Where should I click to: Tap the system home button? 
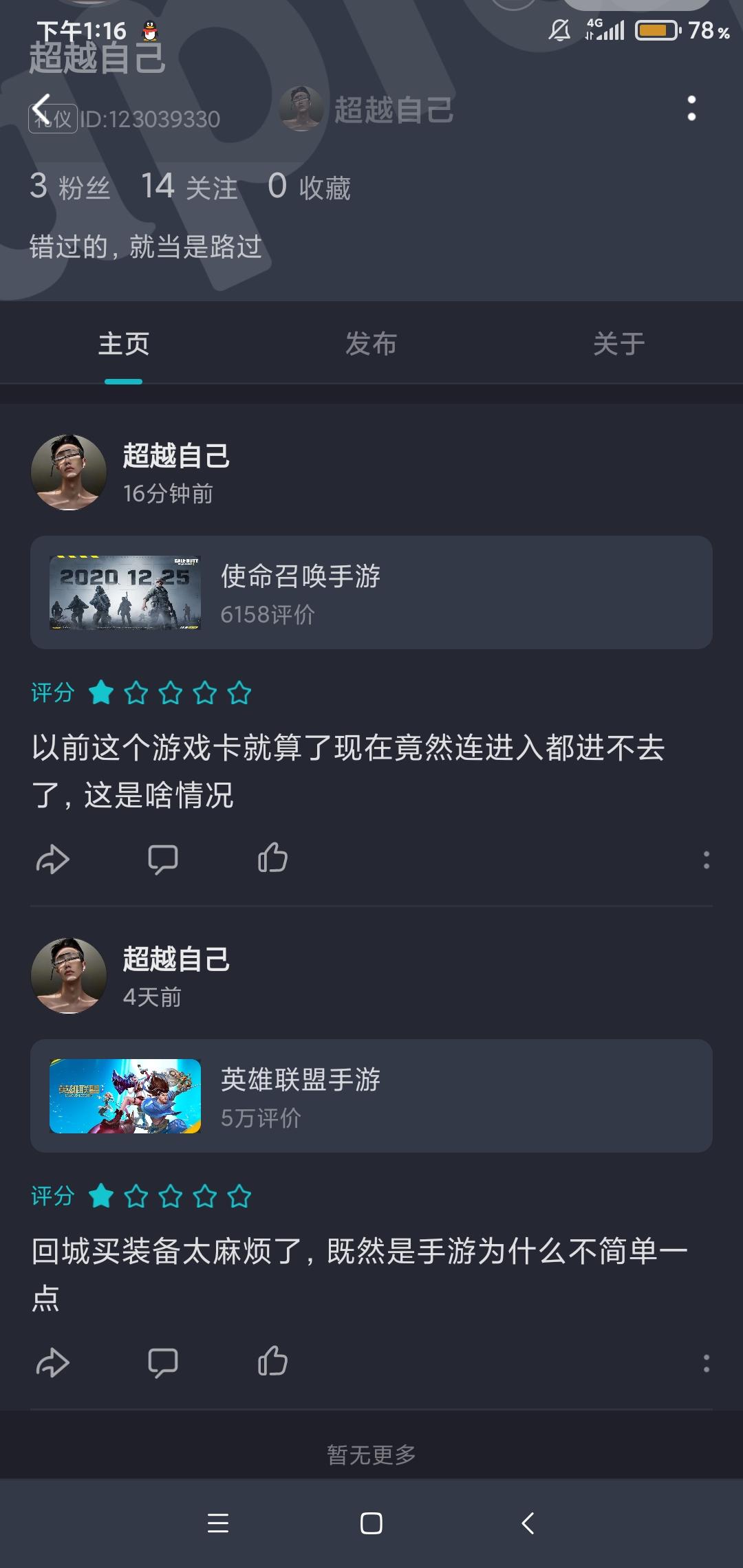pyautogui.click(x=371, y=1523)
